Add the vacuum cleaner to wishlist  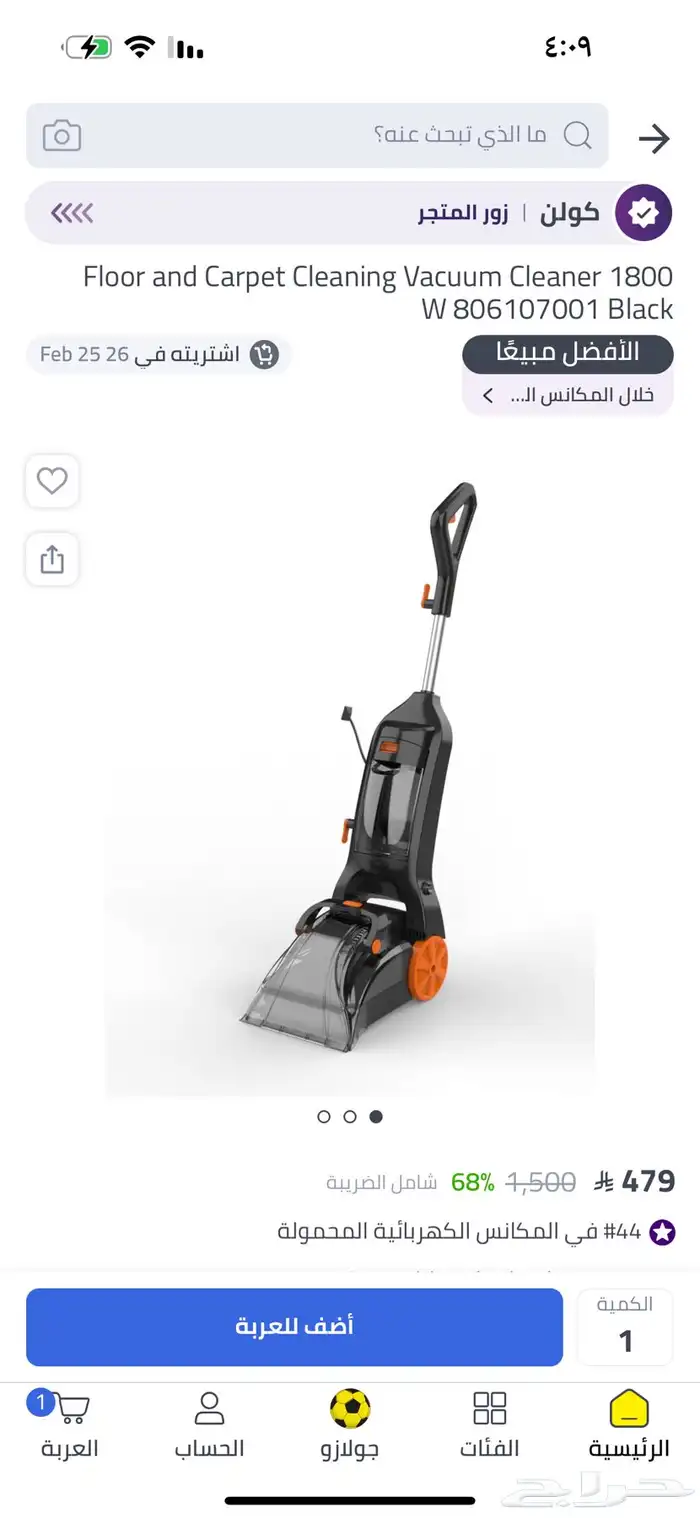52,481
